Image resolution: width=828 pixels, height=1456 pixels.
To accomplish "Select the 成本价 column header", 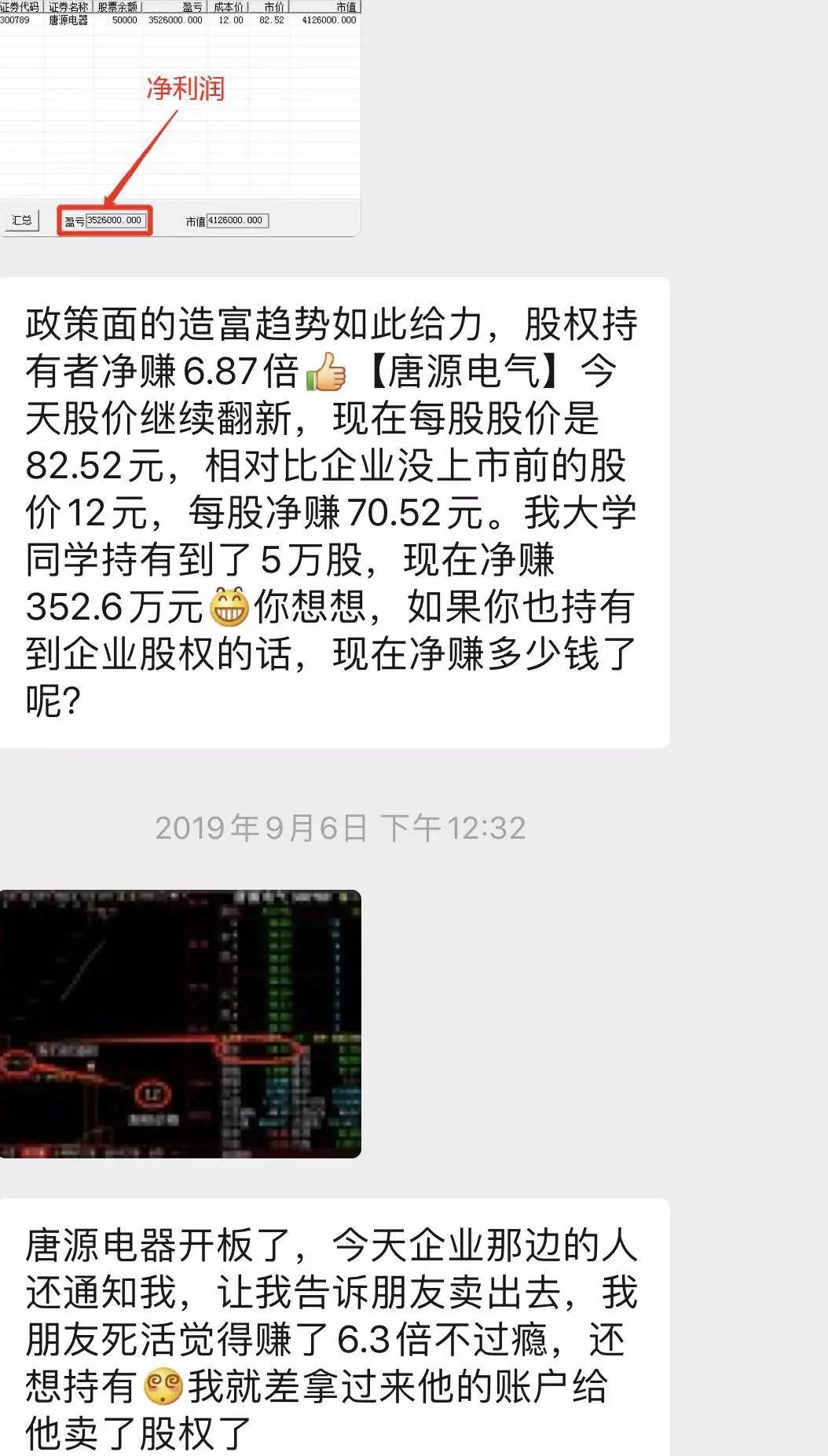I will pos(229,6).
